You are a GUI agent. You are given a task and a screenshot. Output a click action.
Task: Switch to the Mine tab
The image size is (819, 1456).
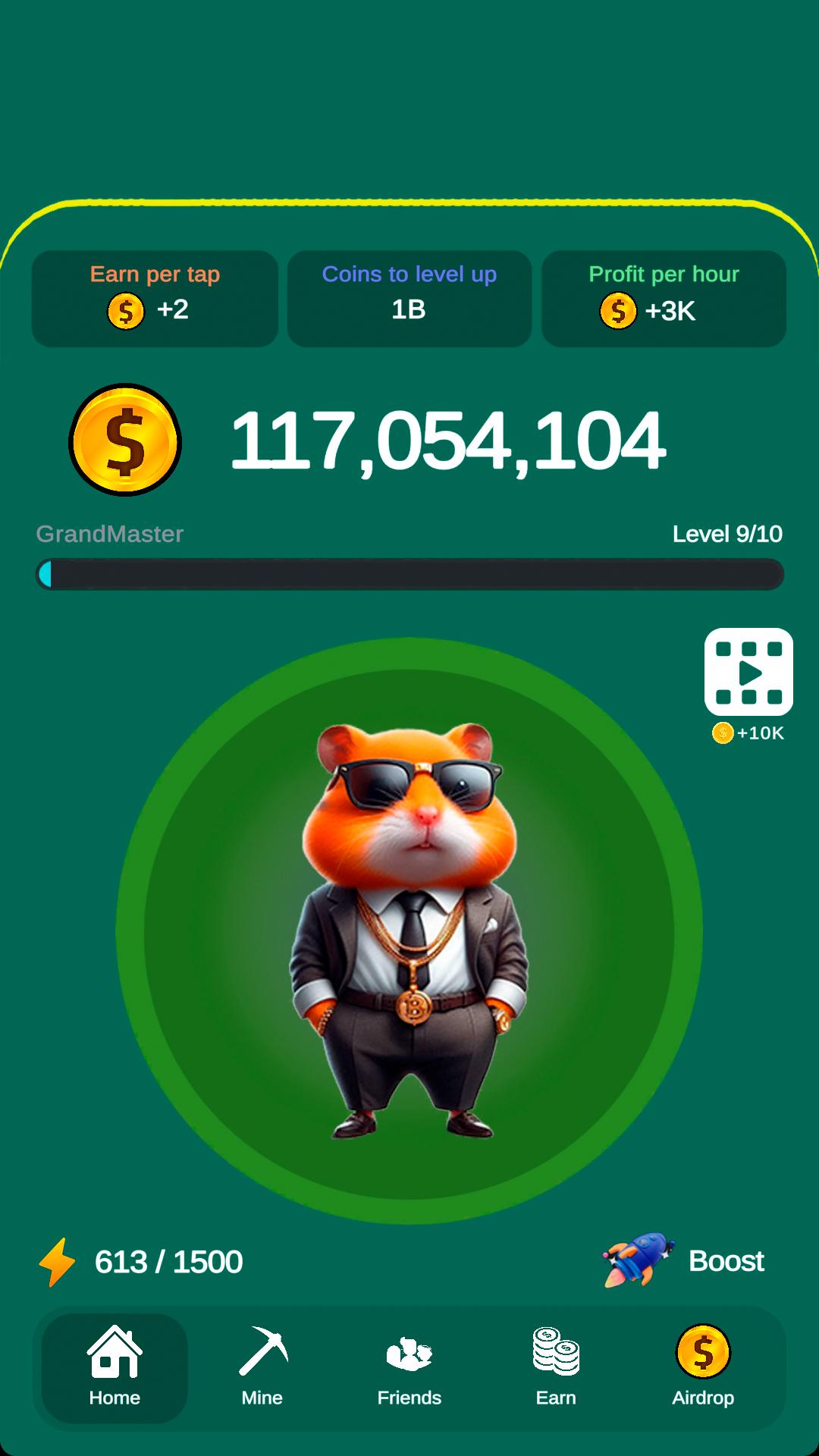(x=262, y=1367)
